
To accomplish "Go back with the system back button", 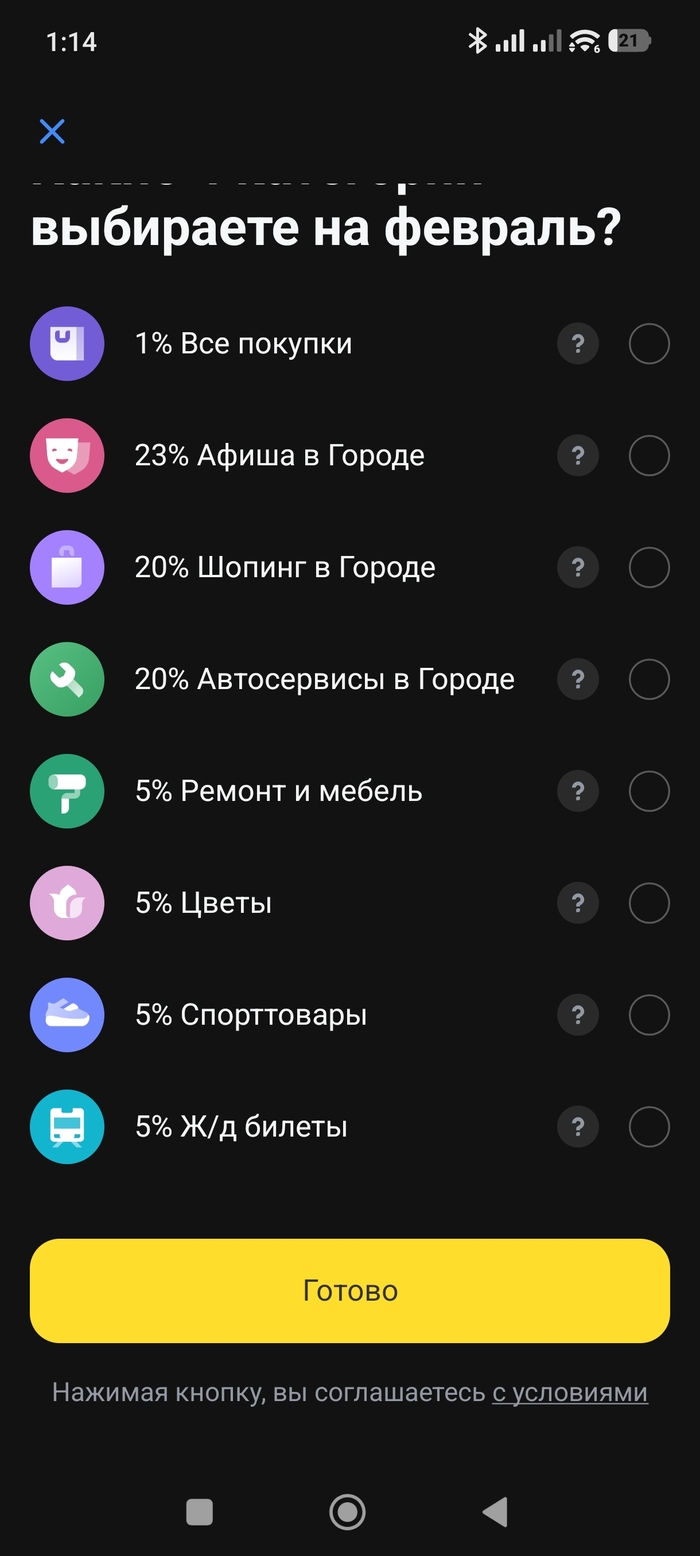I will click(495, 1511).
